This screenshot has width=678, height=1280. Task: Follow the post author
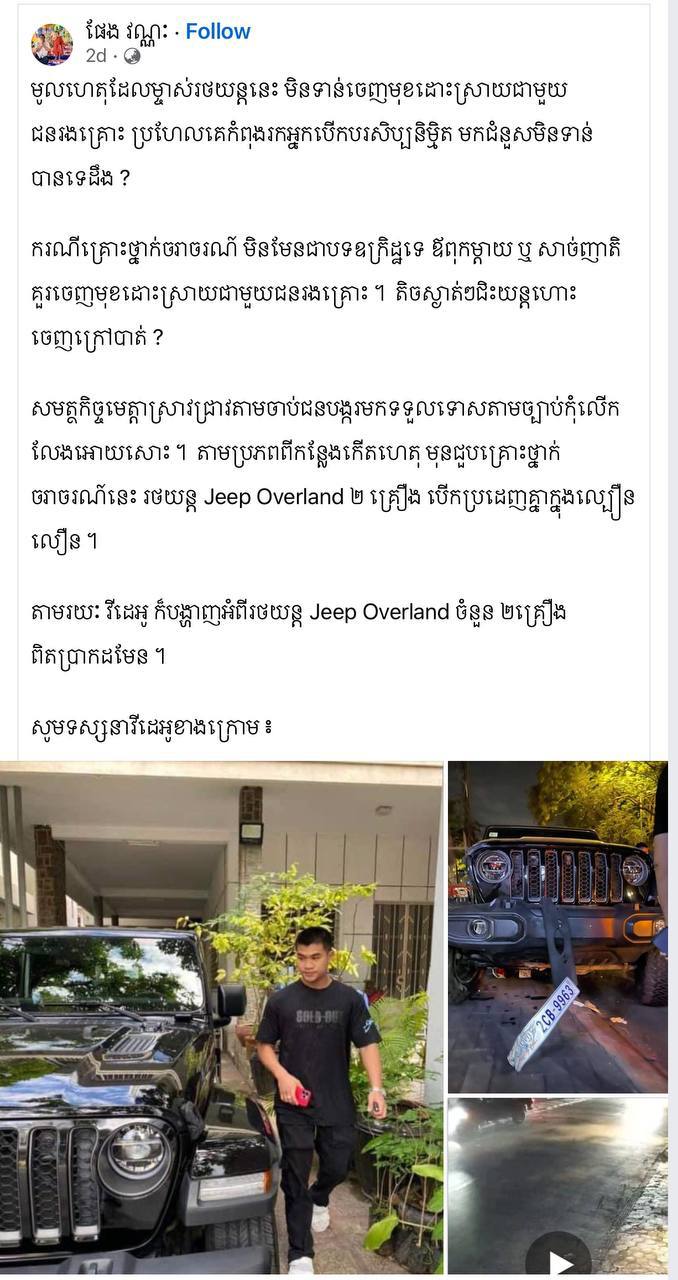(x=218, y=31)
